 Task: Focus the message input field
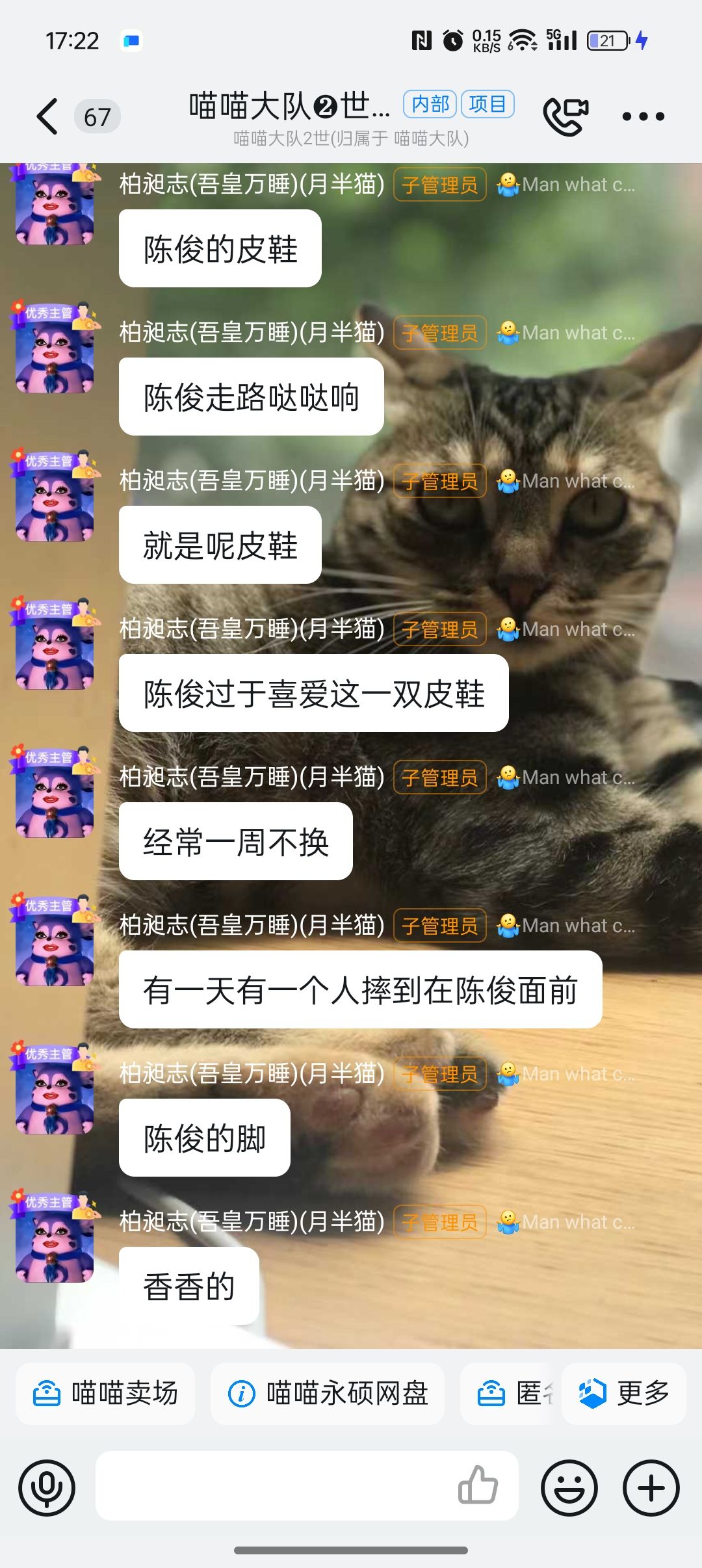point(273,1486)
